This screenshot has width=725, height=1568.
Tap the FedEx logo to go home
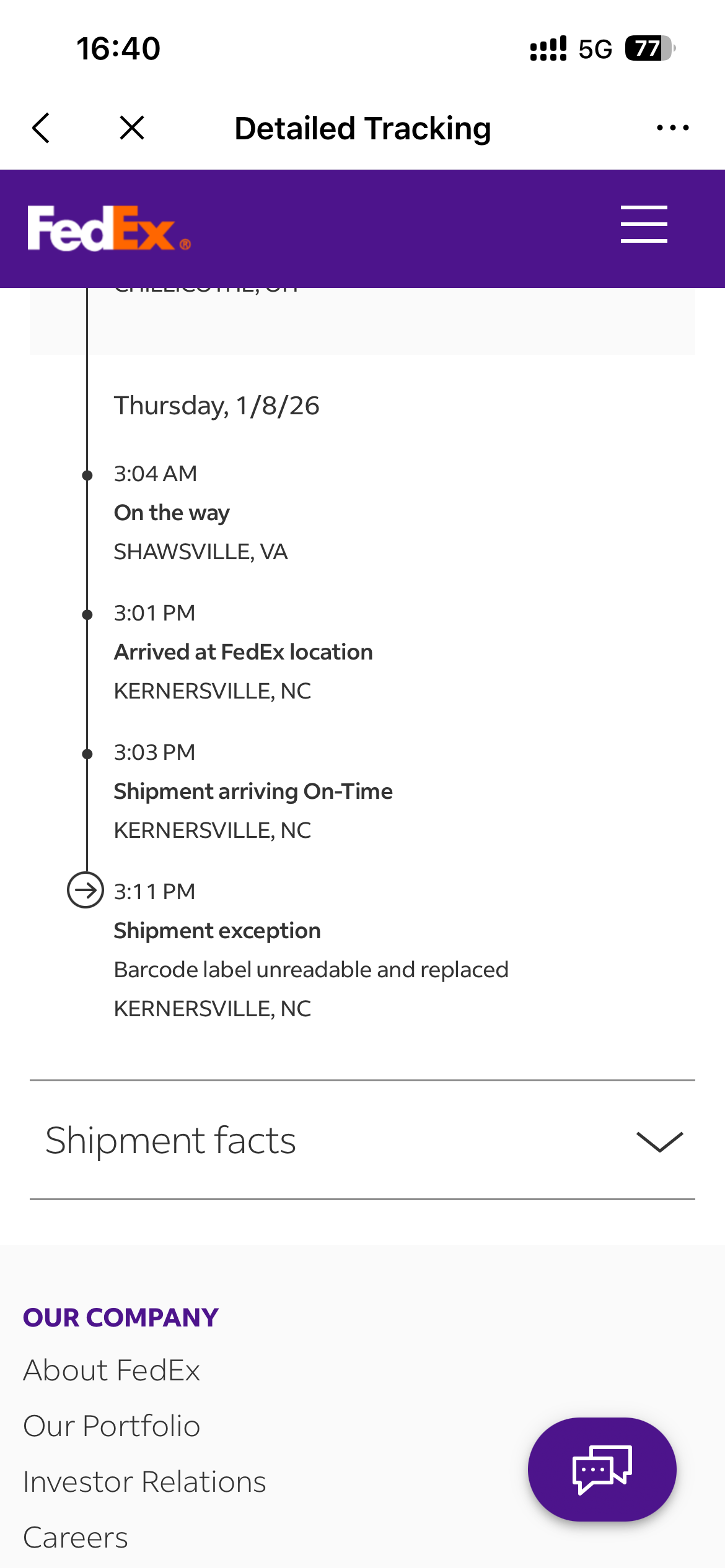(108, 229)
